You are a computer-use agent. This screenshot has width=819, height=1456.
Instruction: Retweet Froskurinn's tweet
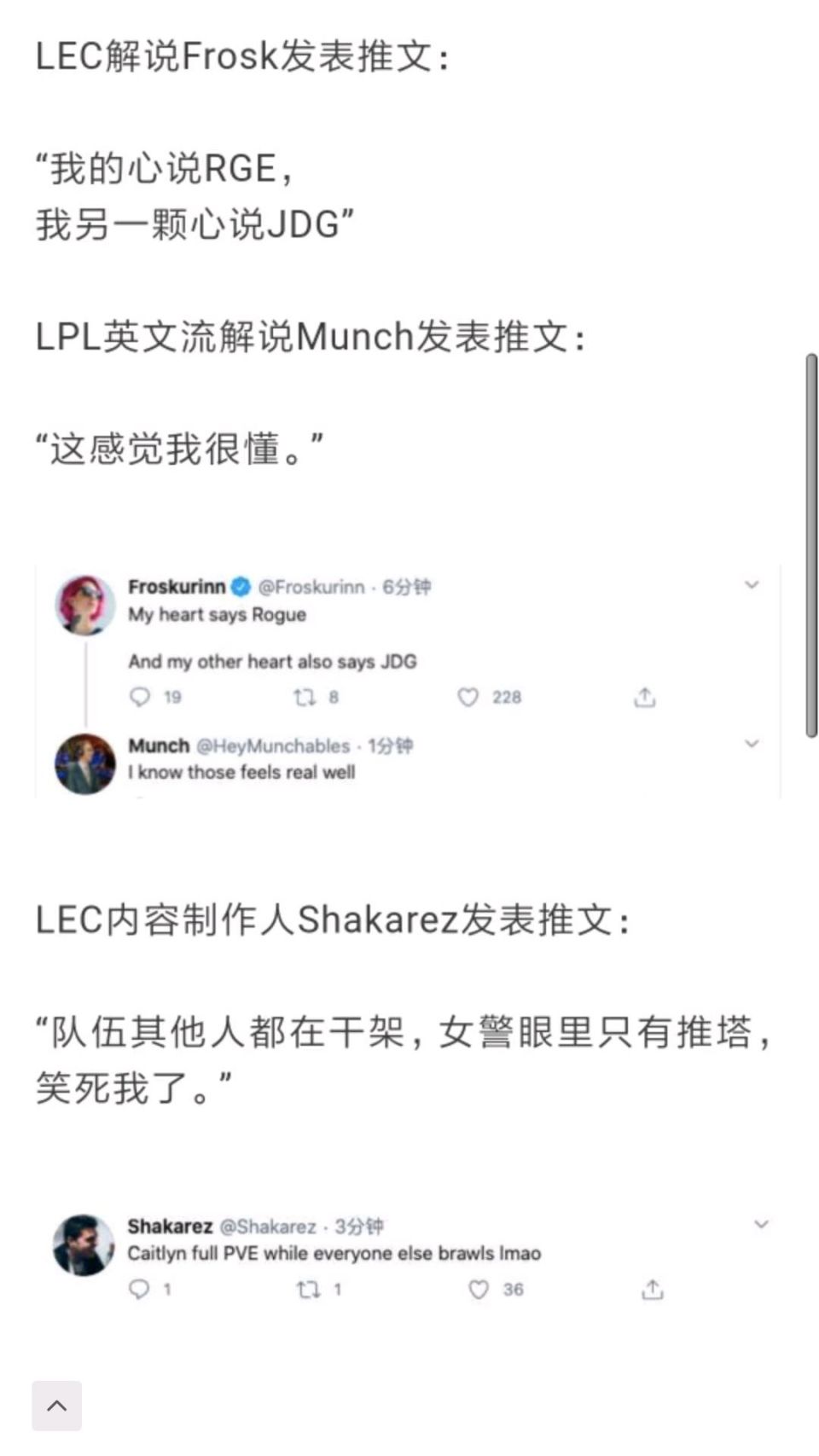[x=303, y=697]
